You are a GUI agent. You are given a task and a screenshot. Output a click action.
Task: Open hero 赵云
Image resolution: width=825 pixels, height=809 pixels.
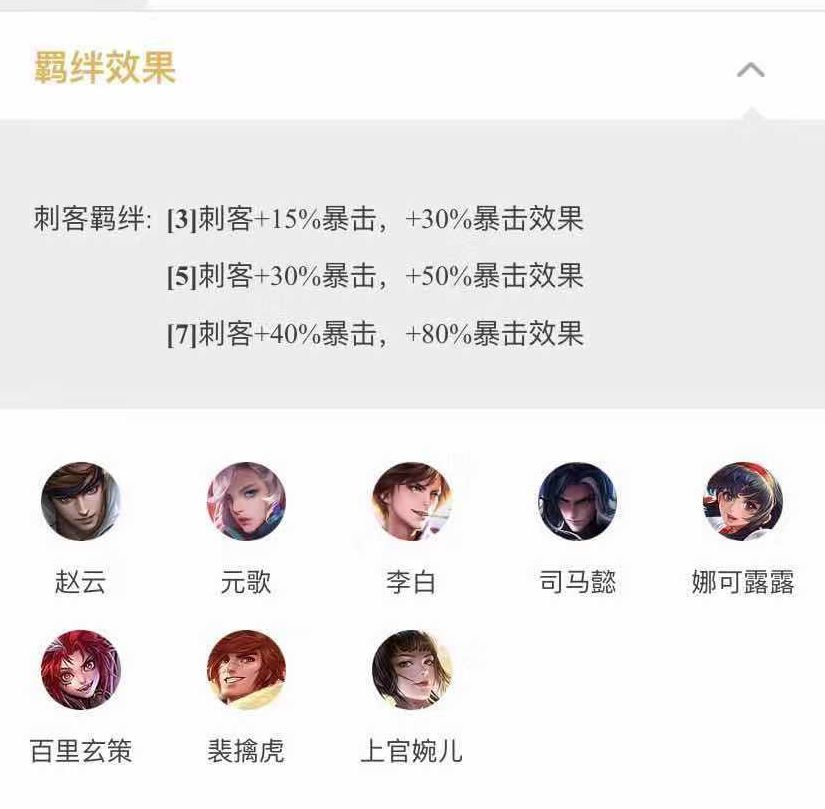80,502
